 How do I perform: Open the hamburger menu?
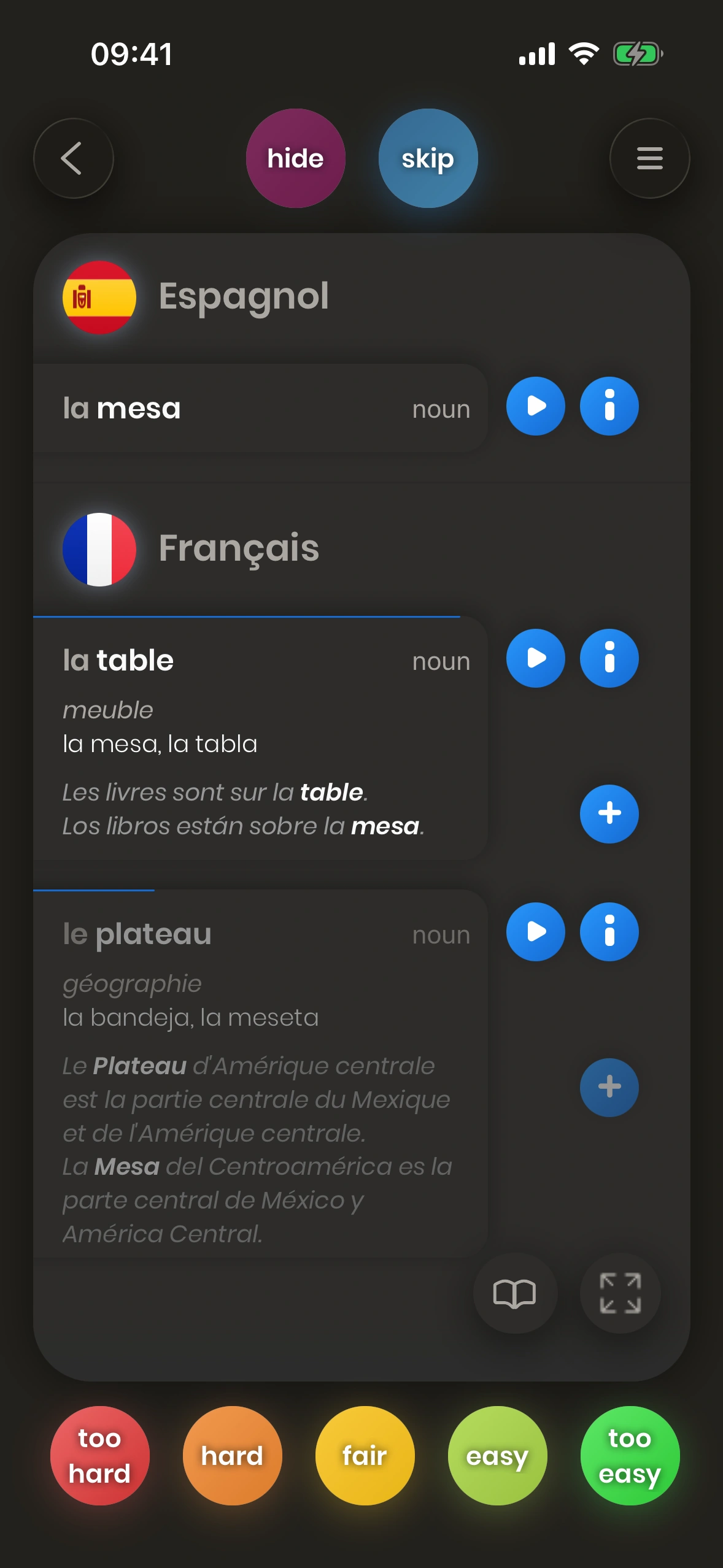(x=649, y=158)
